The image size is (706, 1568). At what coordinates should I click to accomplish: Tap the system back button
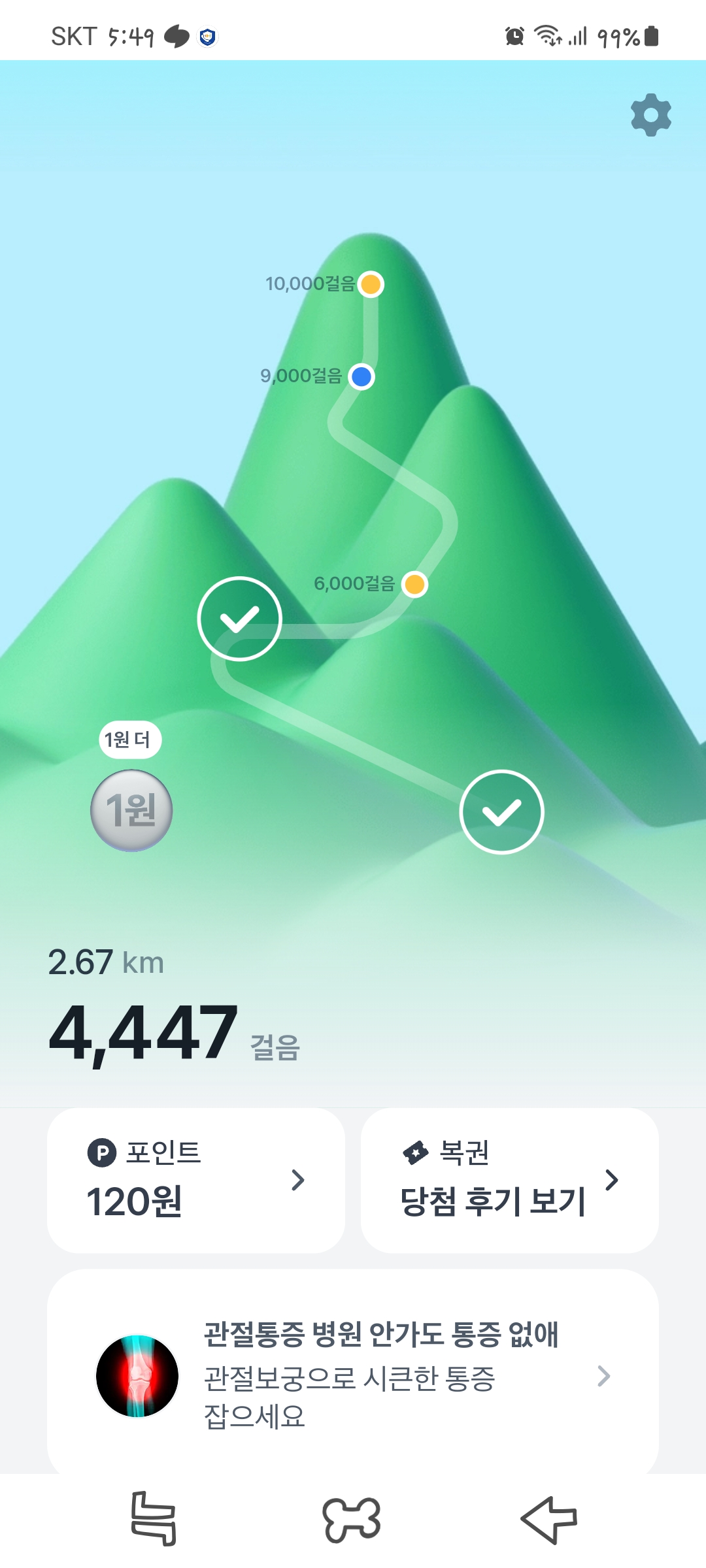click(548, 1520)
